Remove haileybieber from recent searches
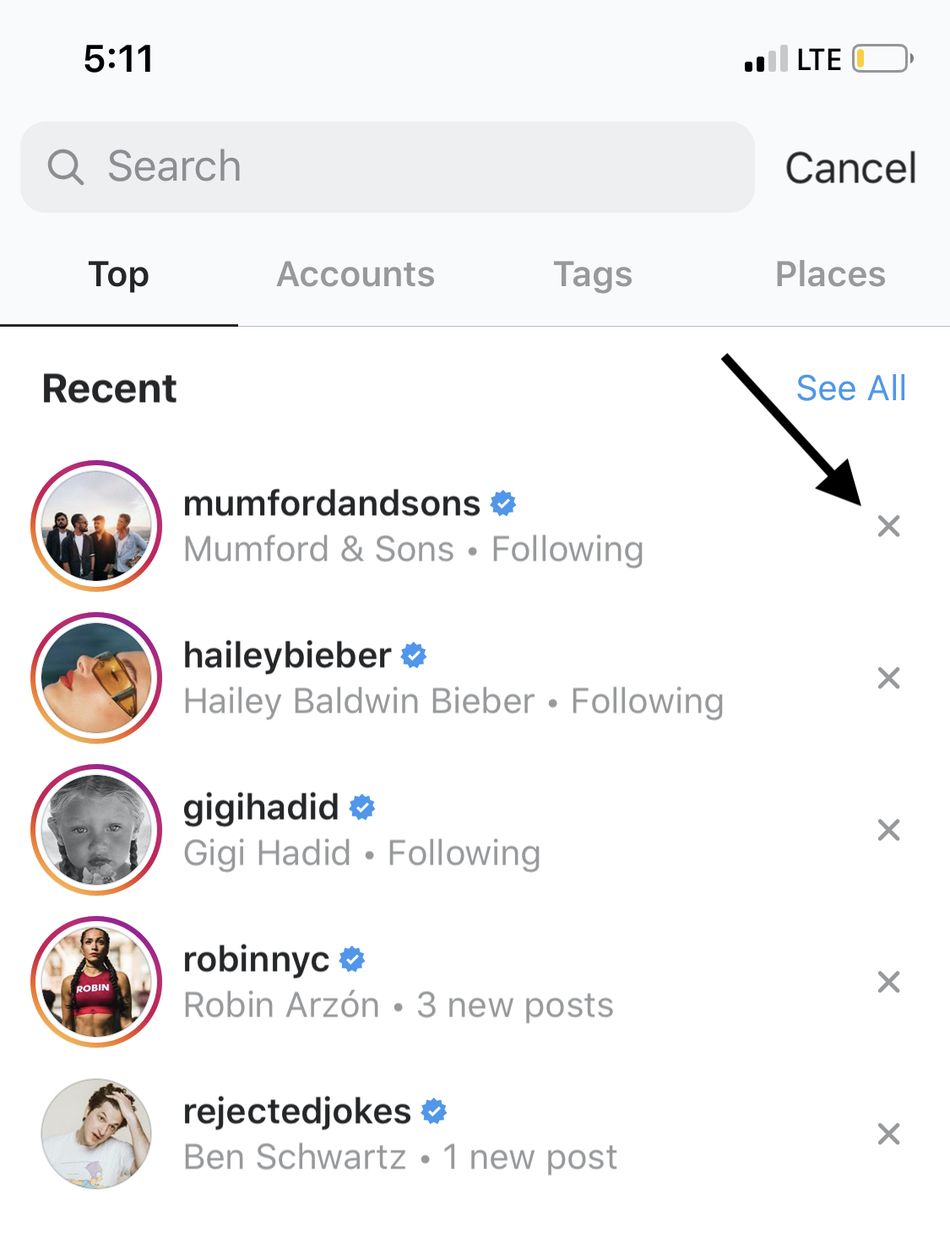 click(x=888, y=679)
